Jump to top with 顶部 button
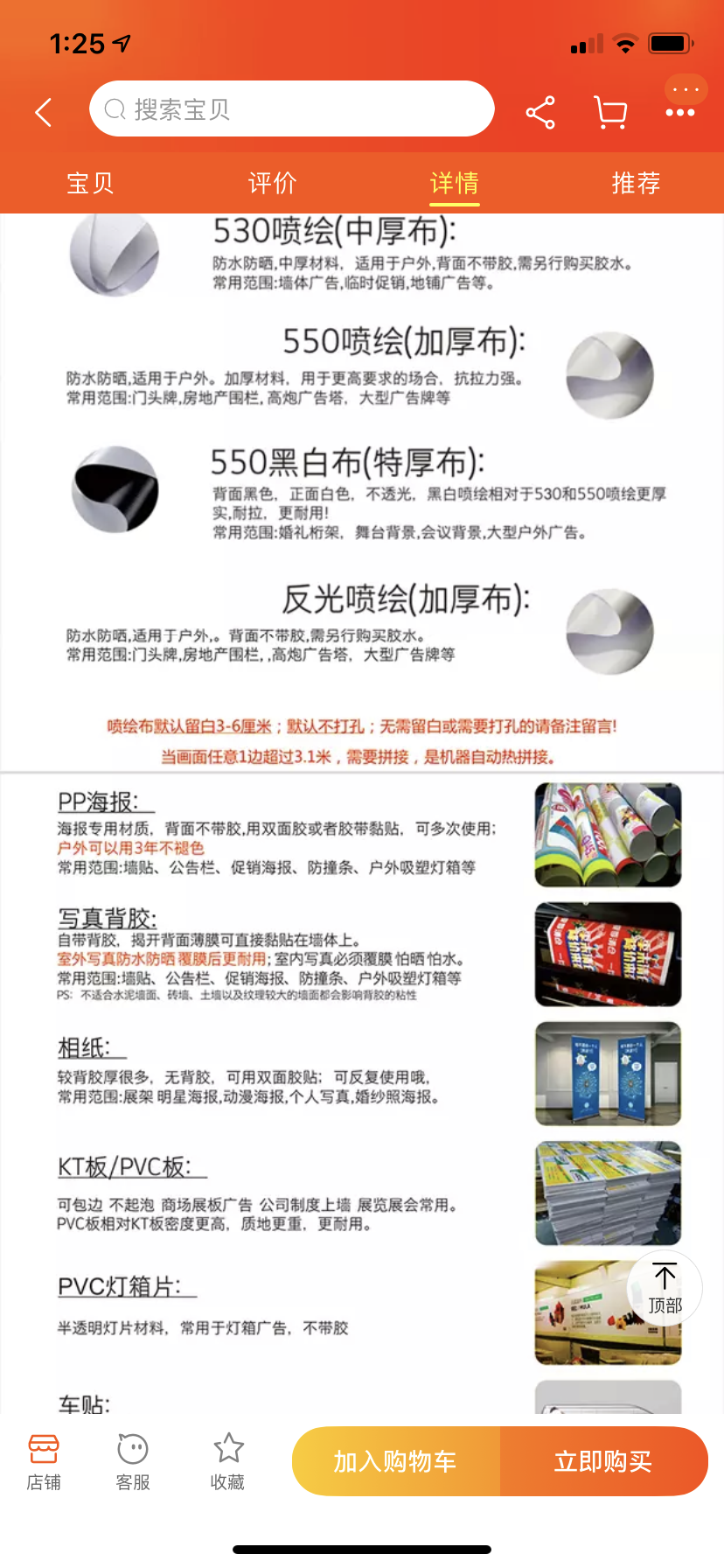 click(x=665, y=1288)
